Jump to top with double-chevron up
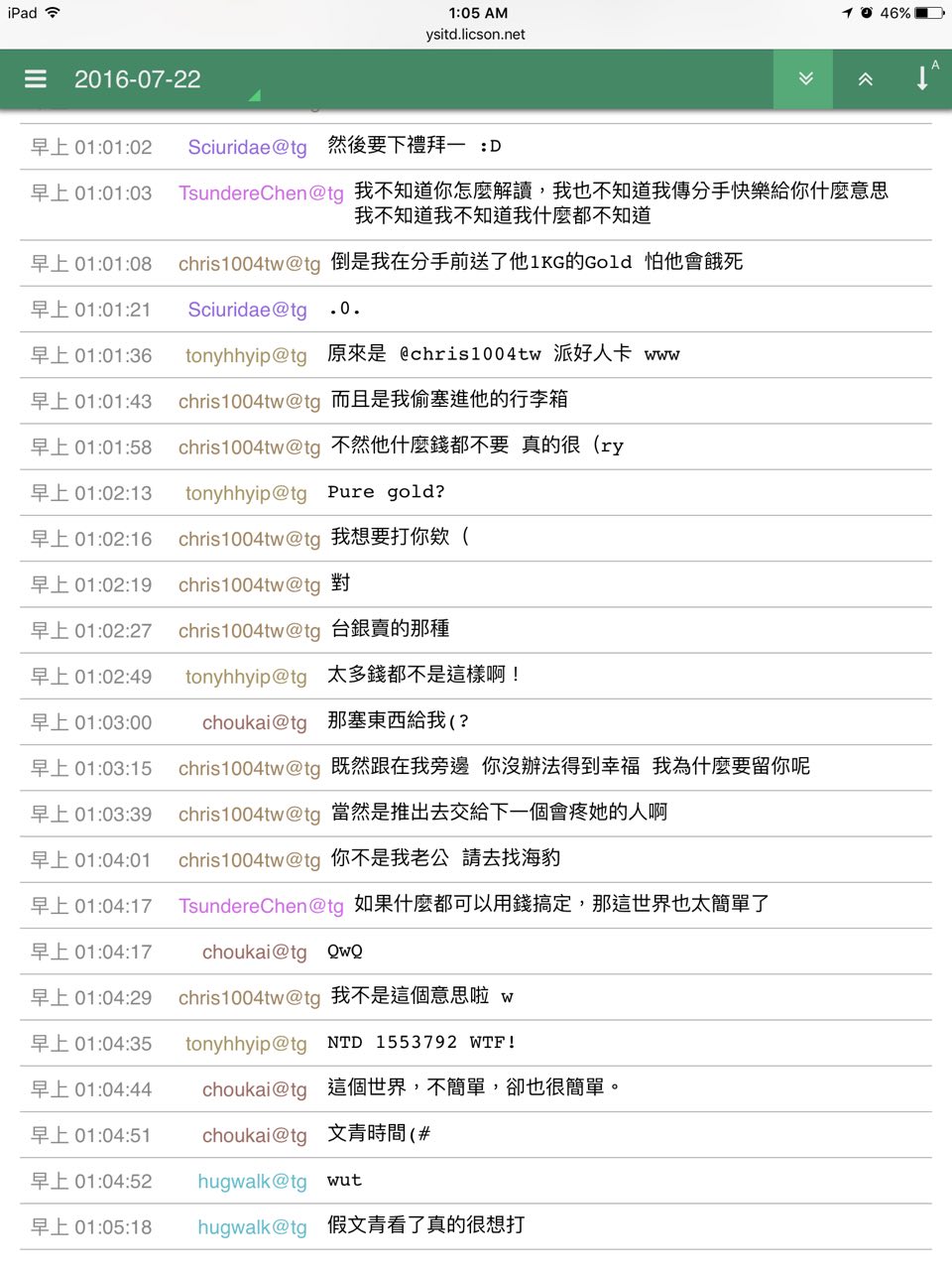Viewport: 952px width, 1270px height. click(865, 79)
